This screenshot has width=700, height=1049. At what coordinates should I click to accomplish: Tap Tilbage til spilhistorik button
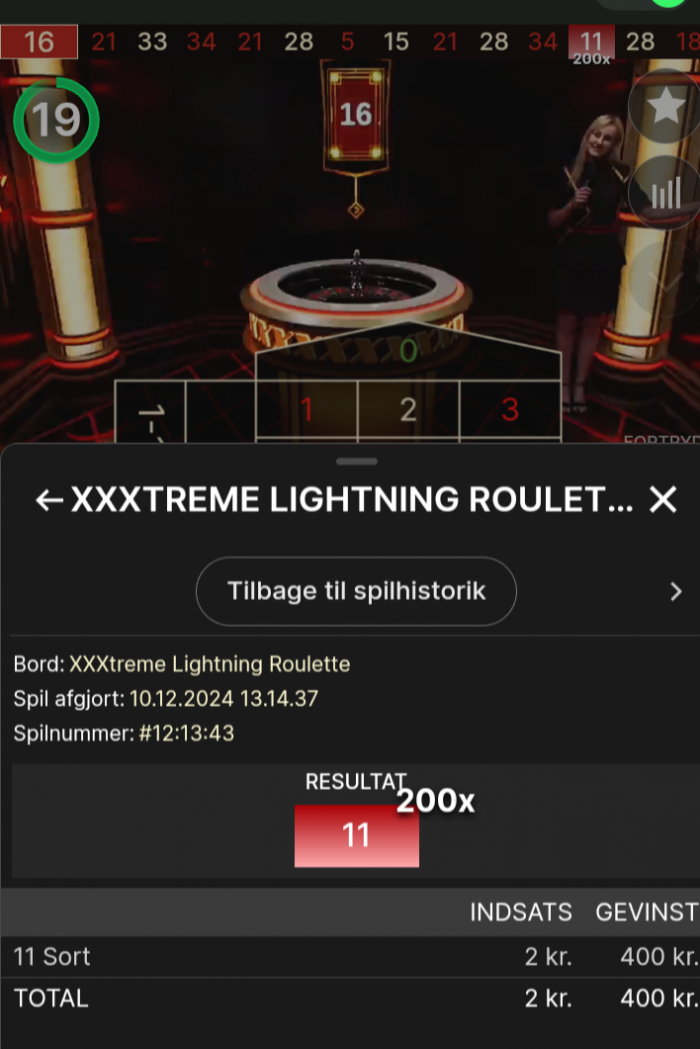click(356, 591)
